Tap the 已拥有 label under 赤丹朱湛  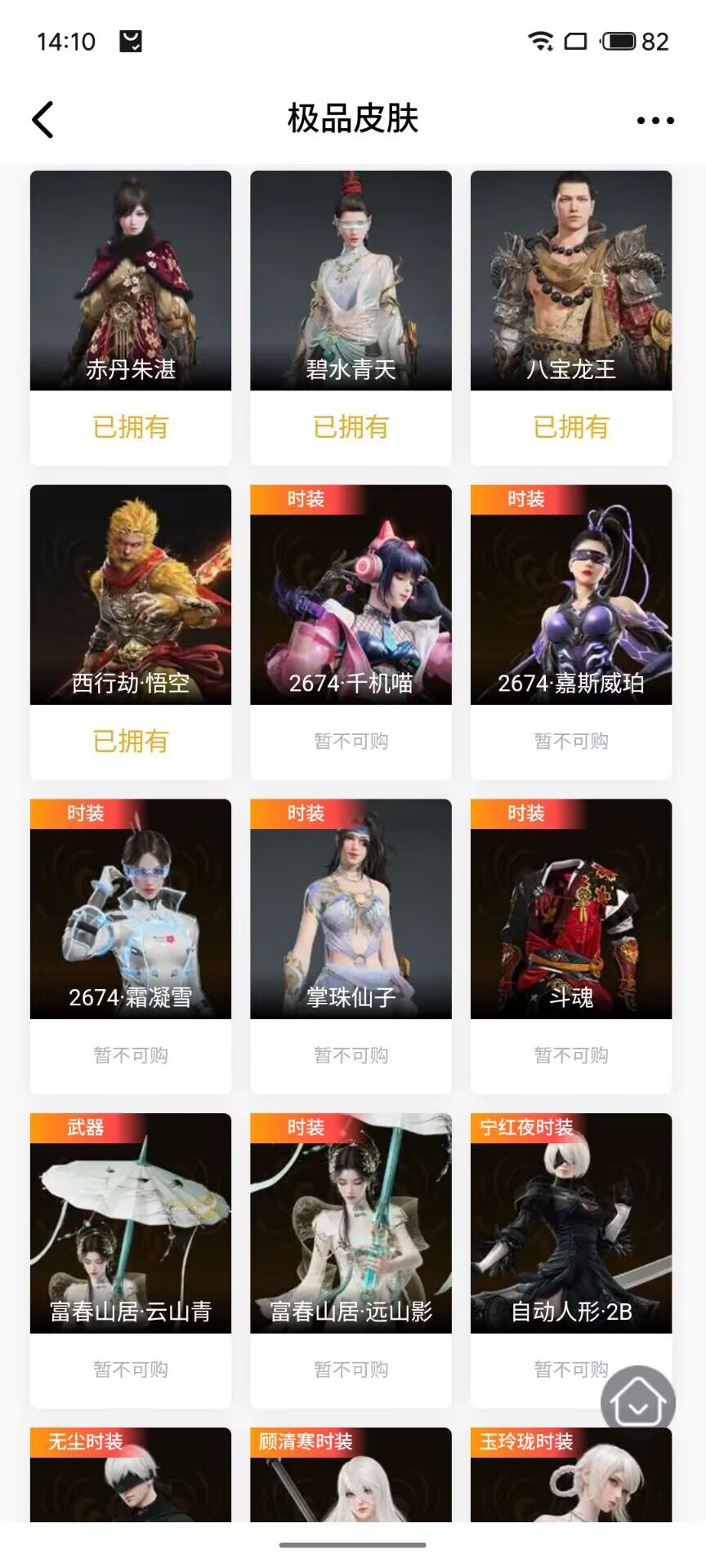click(x=130, y=426)
